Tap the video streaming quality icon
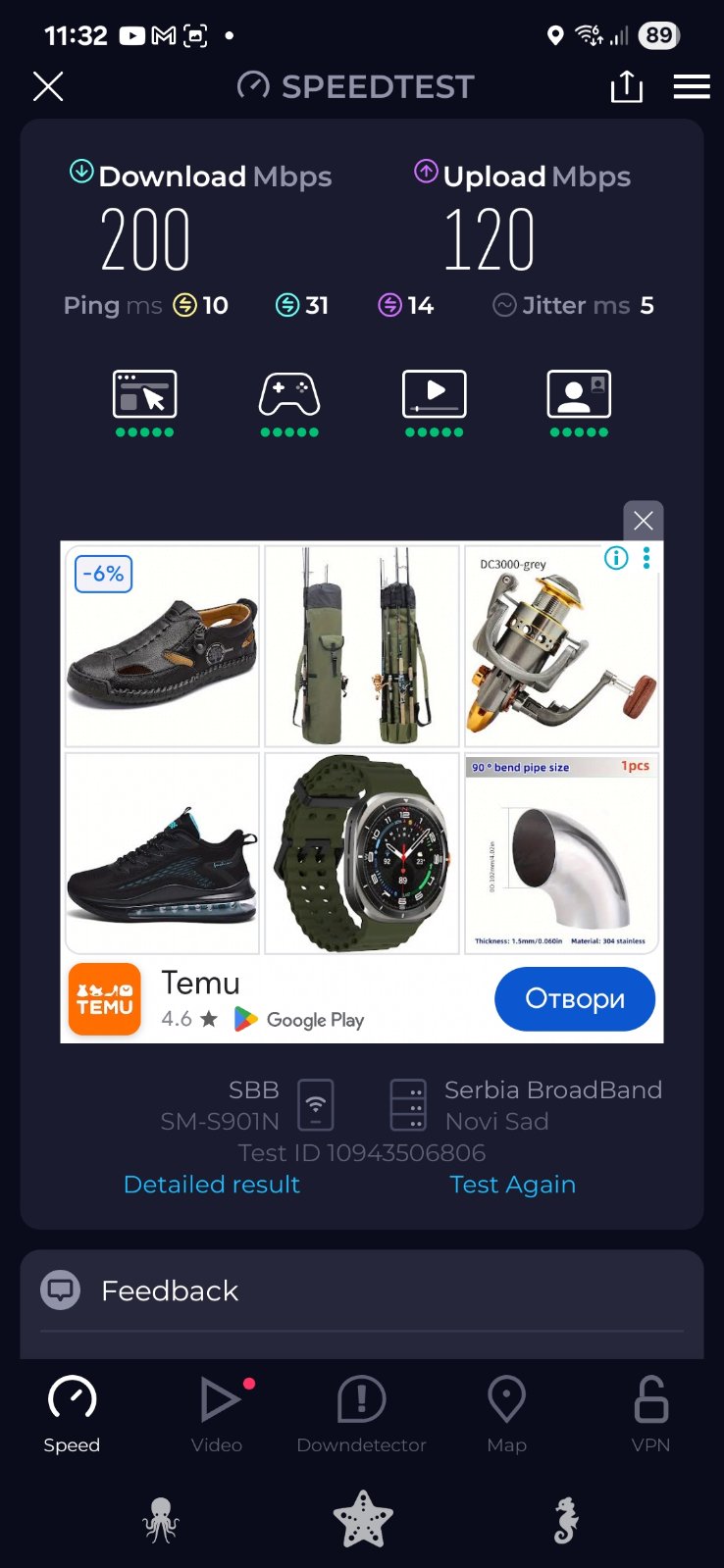The image size is (724, 1568). coord(434,395)
